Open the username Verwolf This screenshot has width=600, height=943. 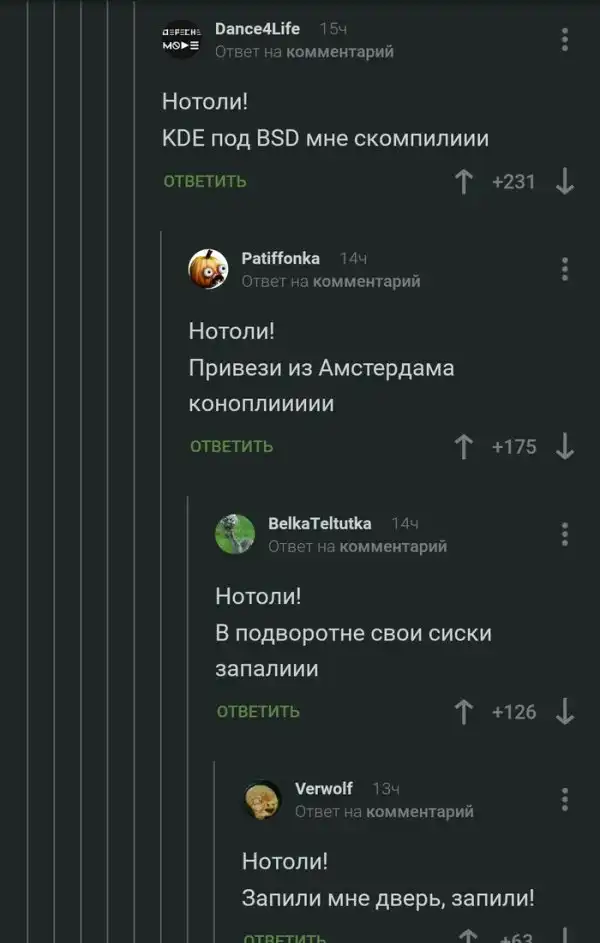(323, 788)
